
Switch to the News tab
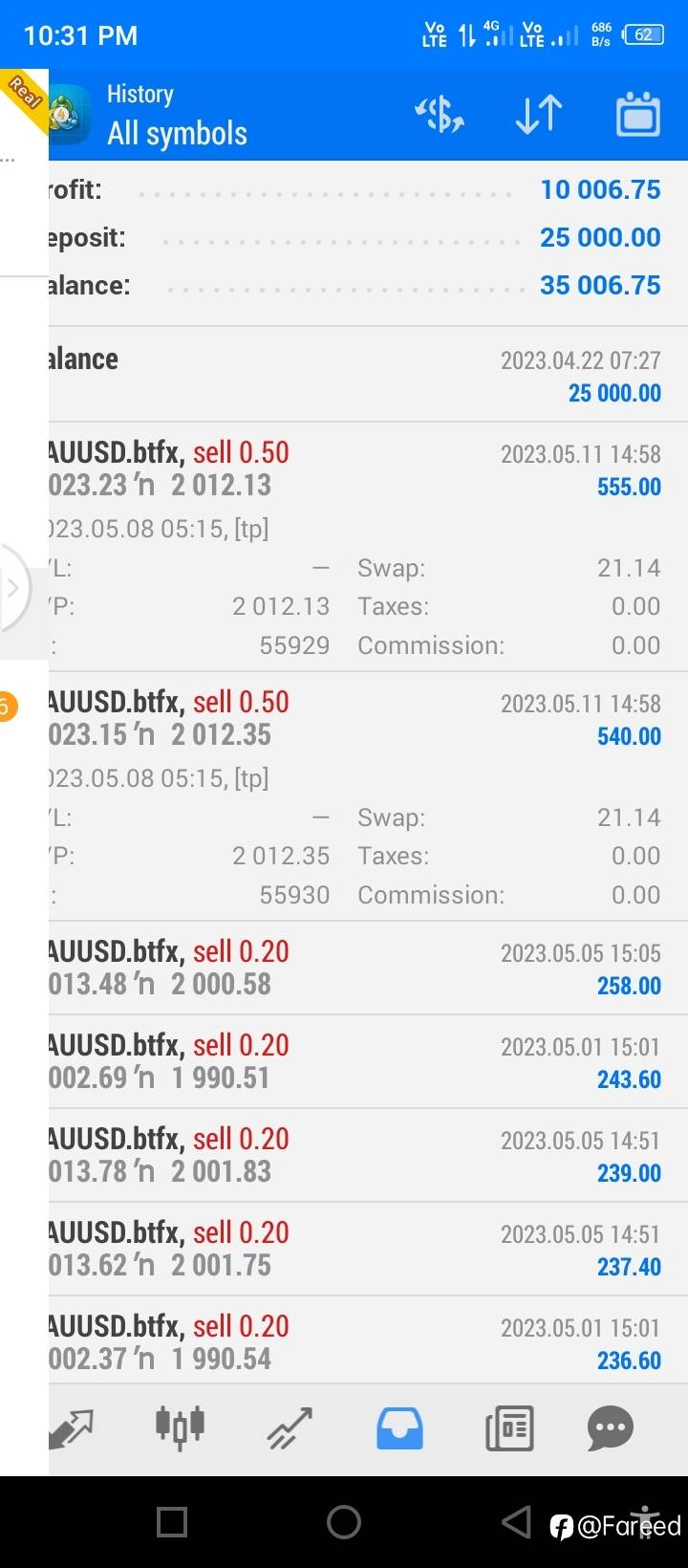[x=509, y=1429]
